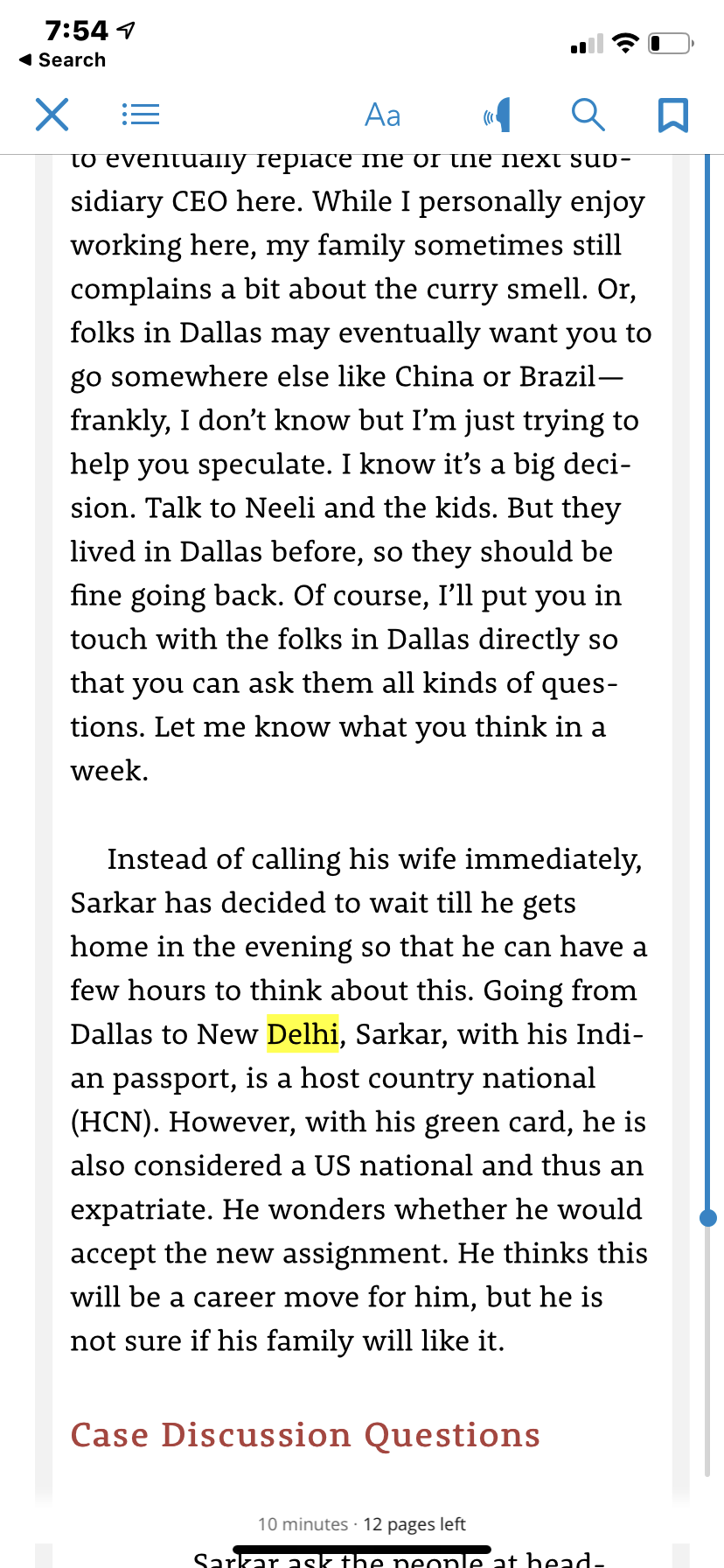724x1568 pixels.
Task: Bookmark this page
Action: (673, 115)
